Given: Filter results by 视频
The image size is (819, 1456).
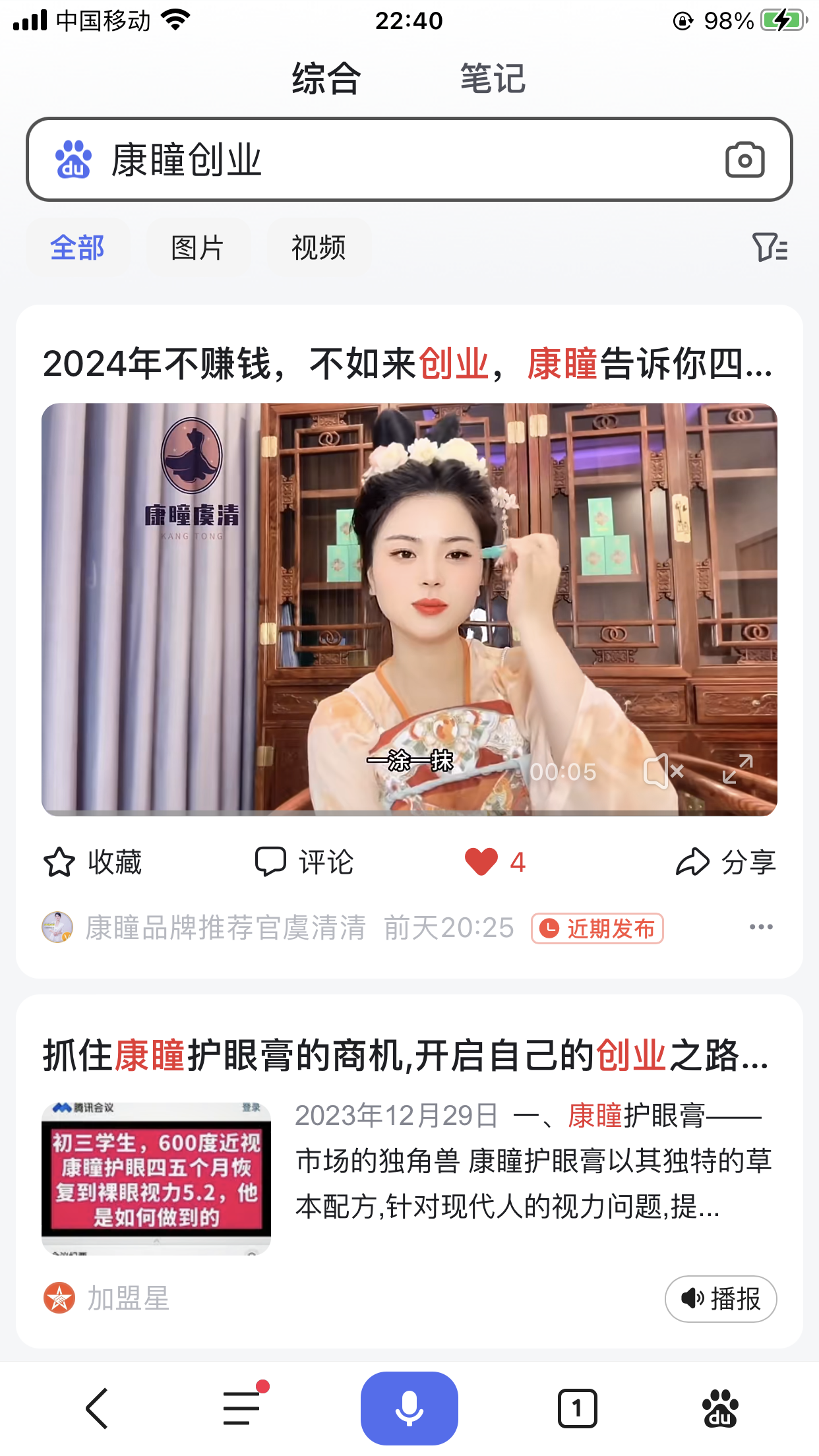Looking at the screenshot, I should (318, 248).
